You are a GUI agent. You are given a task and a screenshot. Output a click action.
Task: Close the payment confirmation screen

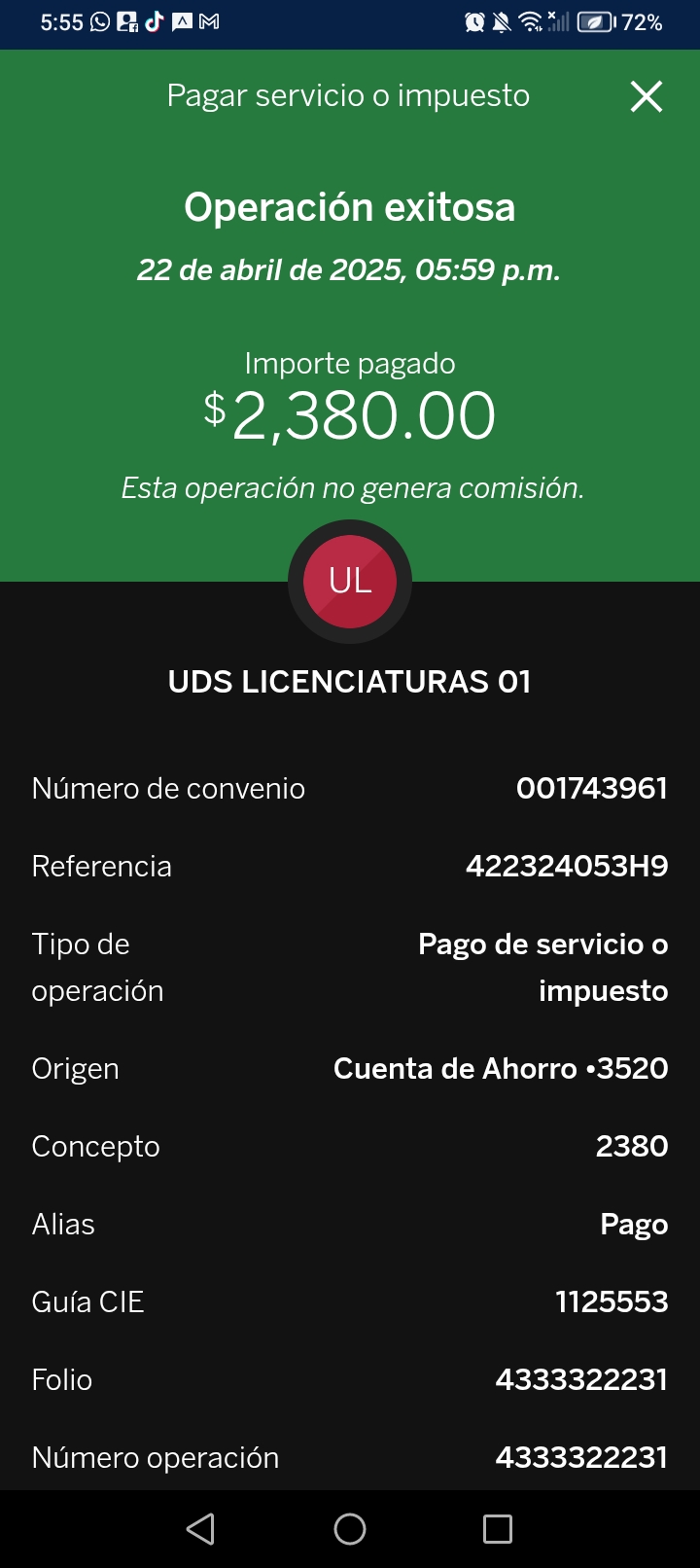pos(647,96)
